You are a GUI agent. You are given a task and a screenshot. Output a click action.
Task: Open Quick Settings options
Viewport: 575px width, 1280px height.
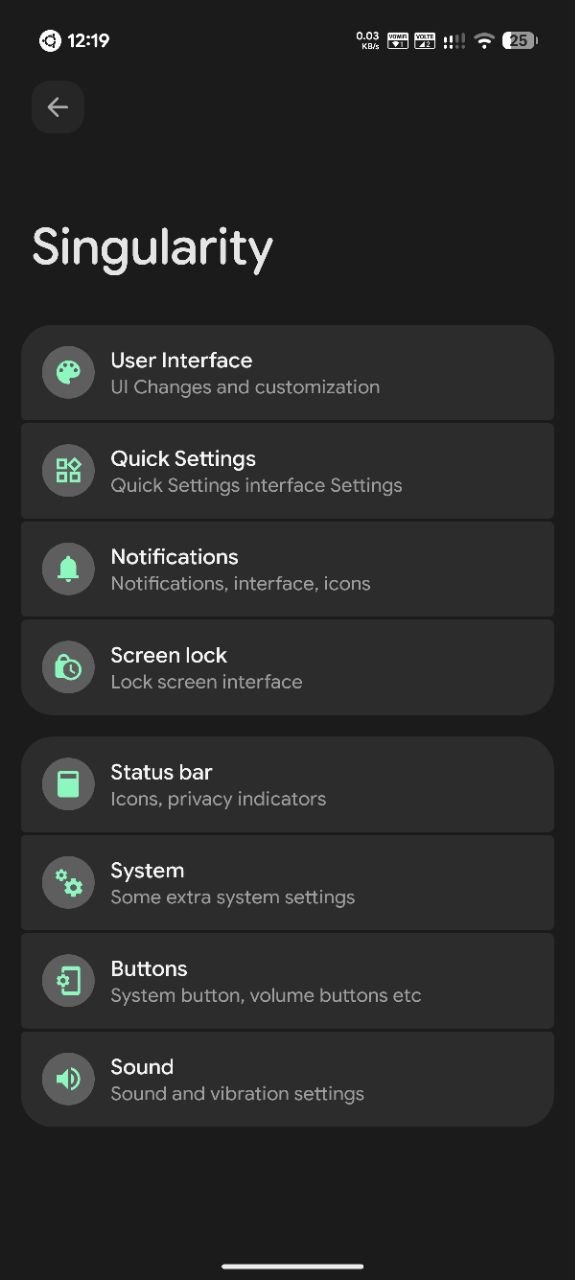pyautogui.click(x=287, y=471)
